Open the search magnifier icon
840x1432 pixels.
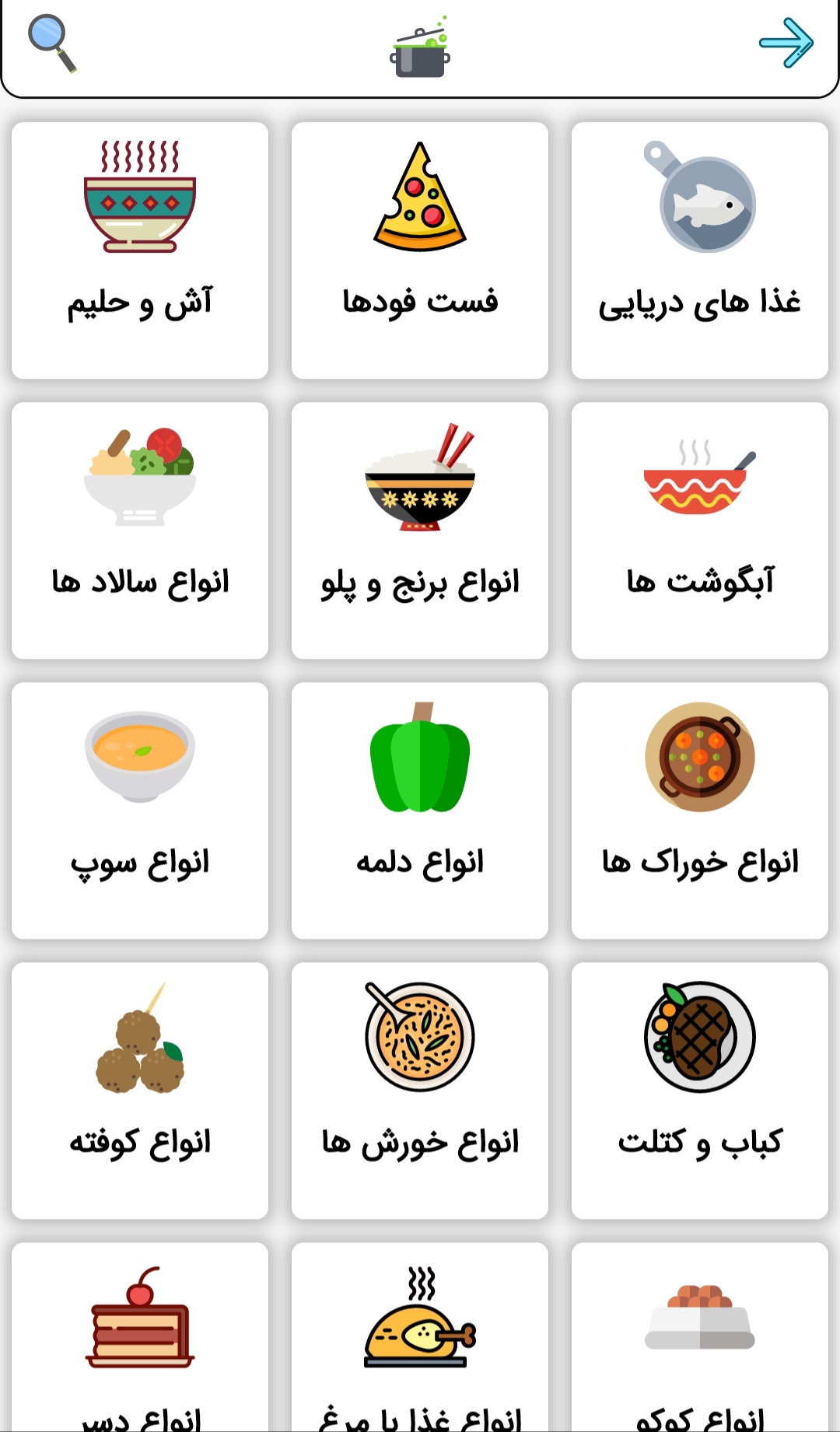point(51,44)
